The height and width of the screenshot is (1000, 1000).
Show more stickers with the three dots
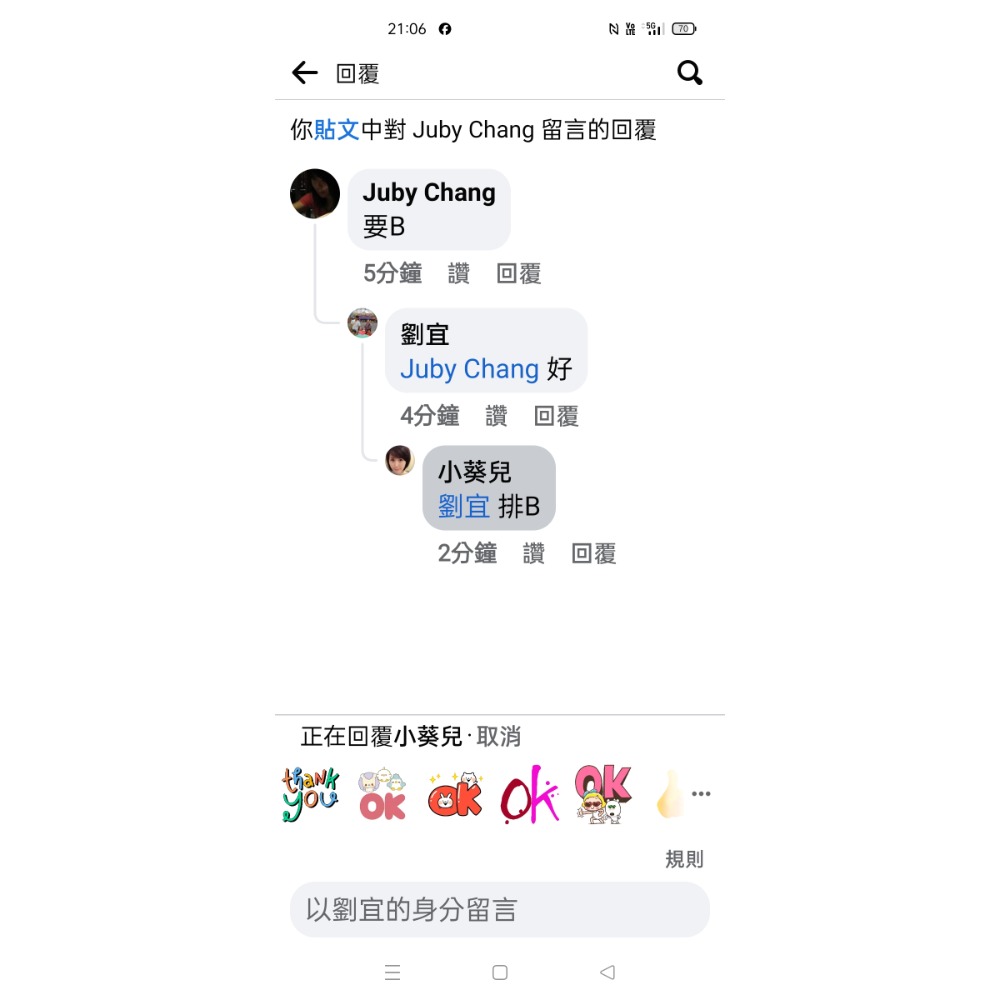point(701,794)
